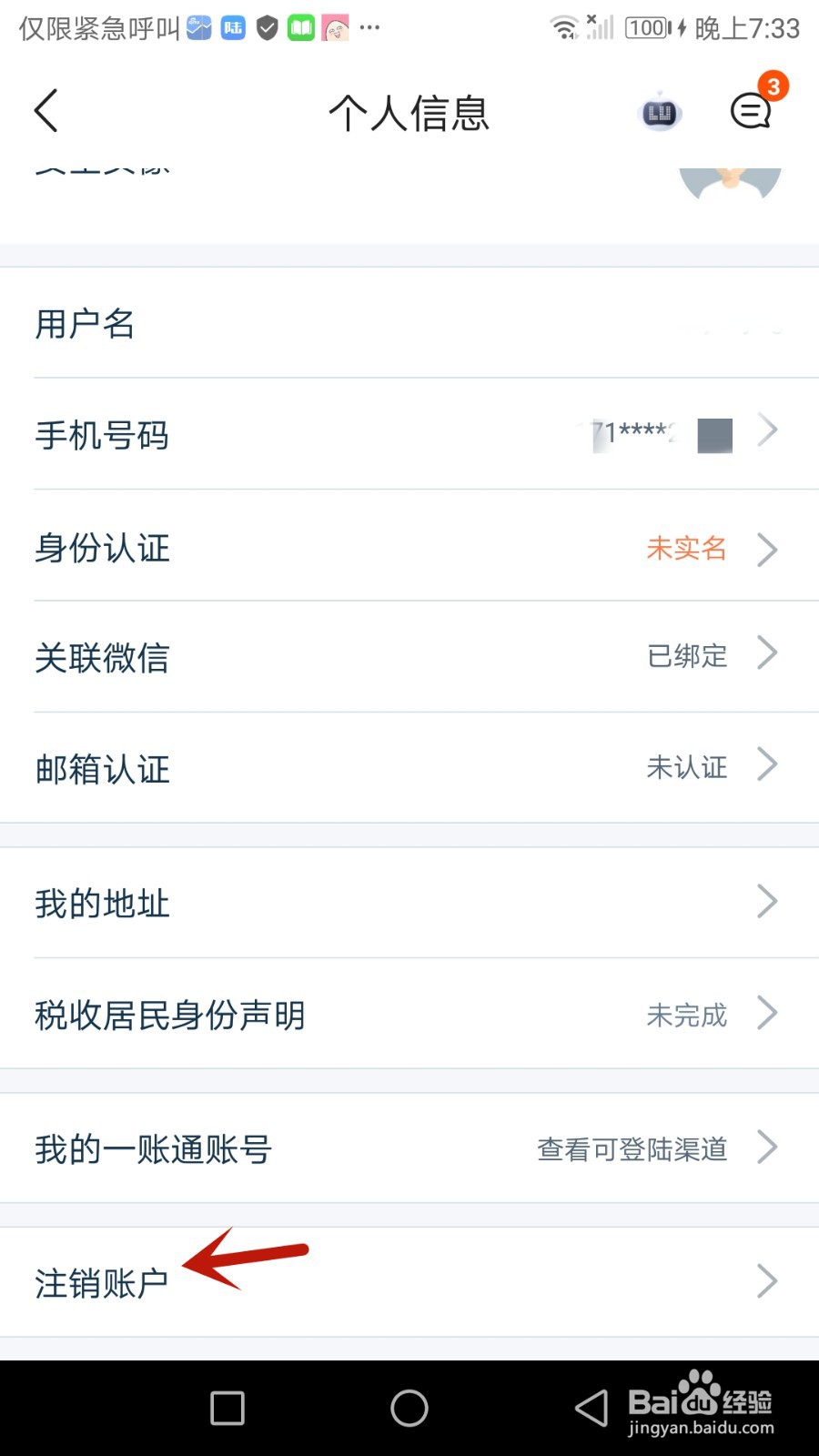
Task: Open 关联微信 binding settings
Action: click(x=409, y=657)
